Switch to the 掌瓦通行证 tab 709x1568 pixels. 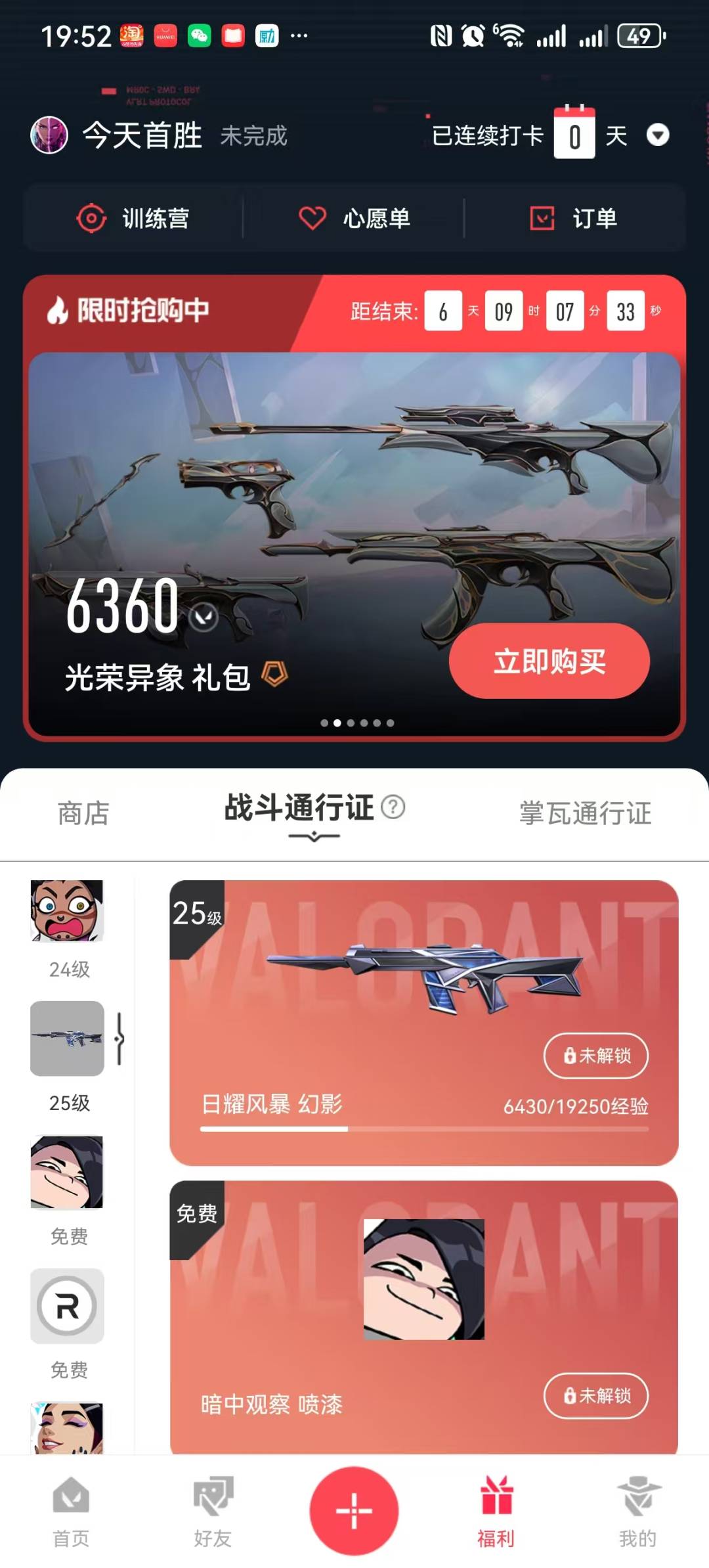(x=586, y=813)
